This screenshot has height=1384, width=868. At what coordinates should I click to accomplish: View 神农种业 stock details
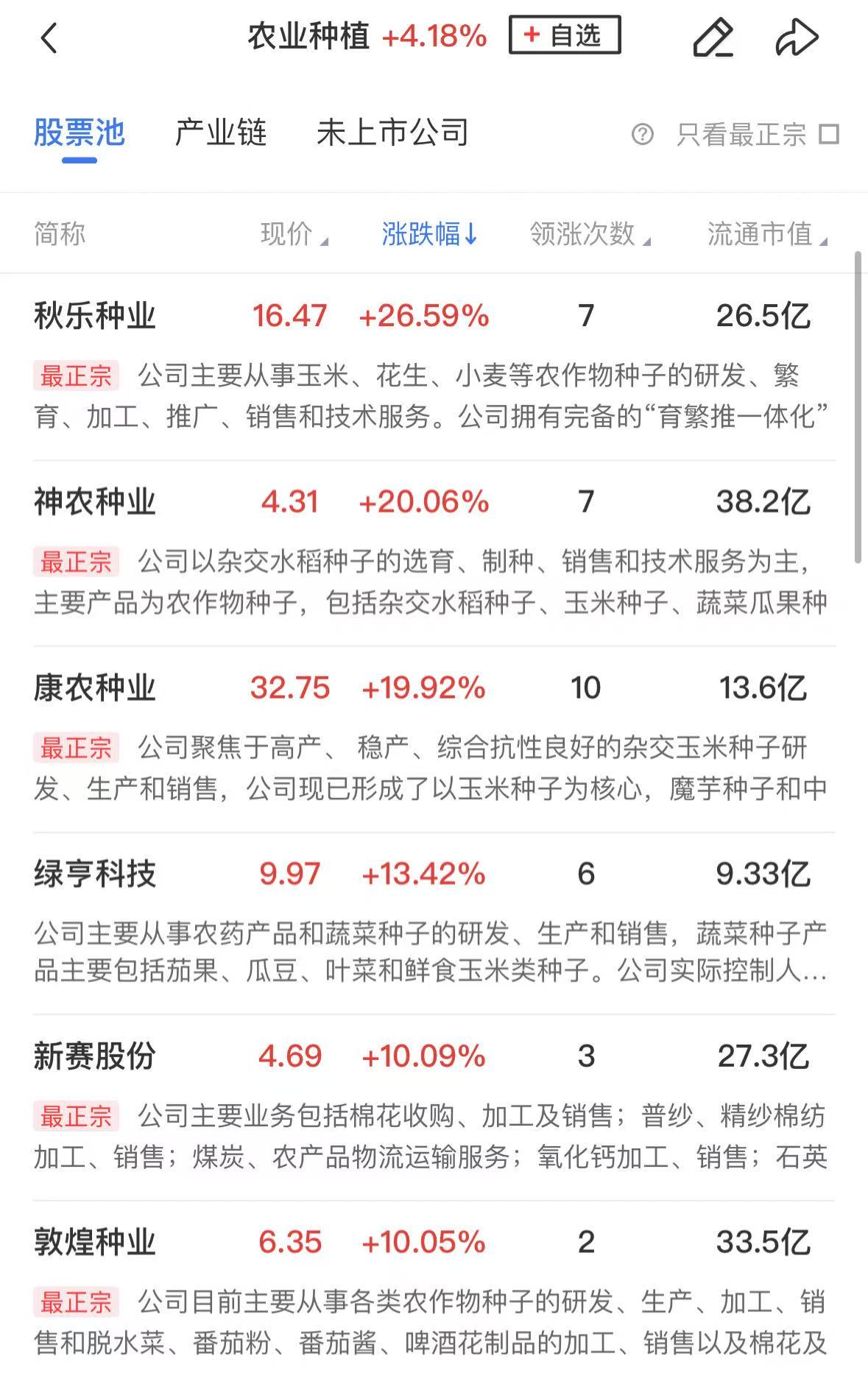point(94,503)
